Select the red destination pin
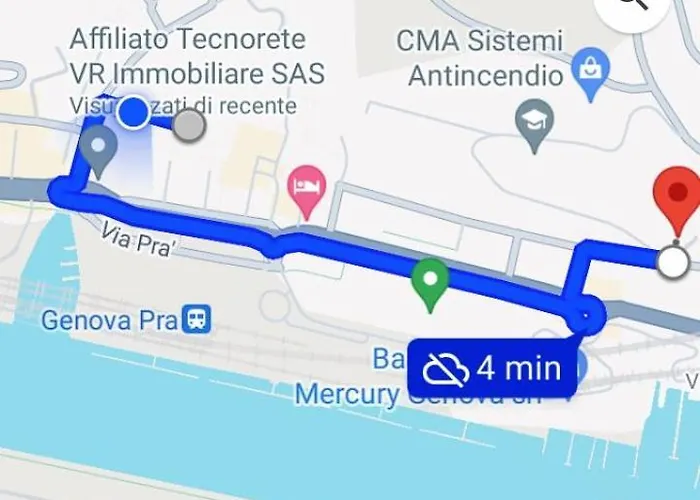 [677, 200]
